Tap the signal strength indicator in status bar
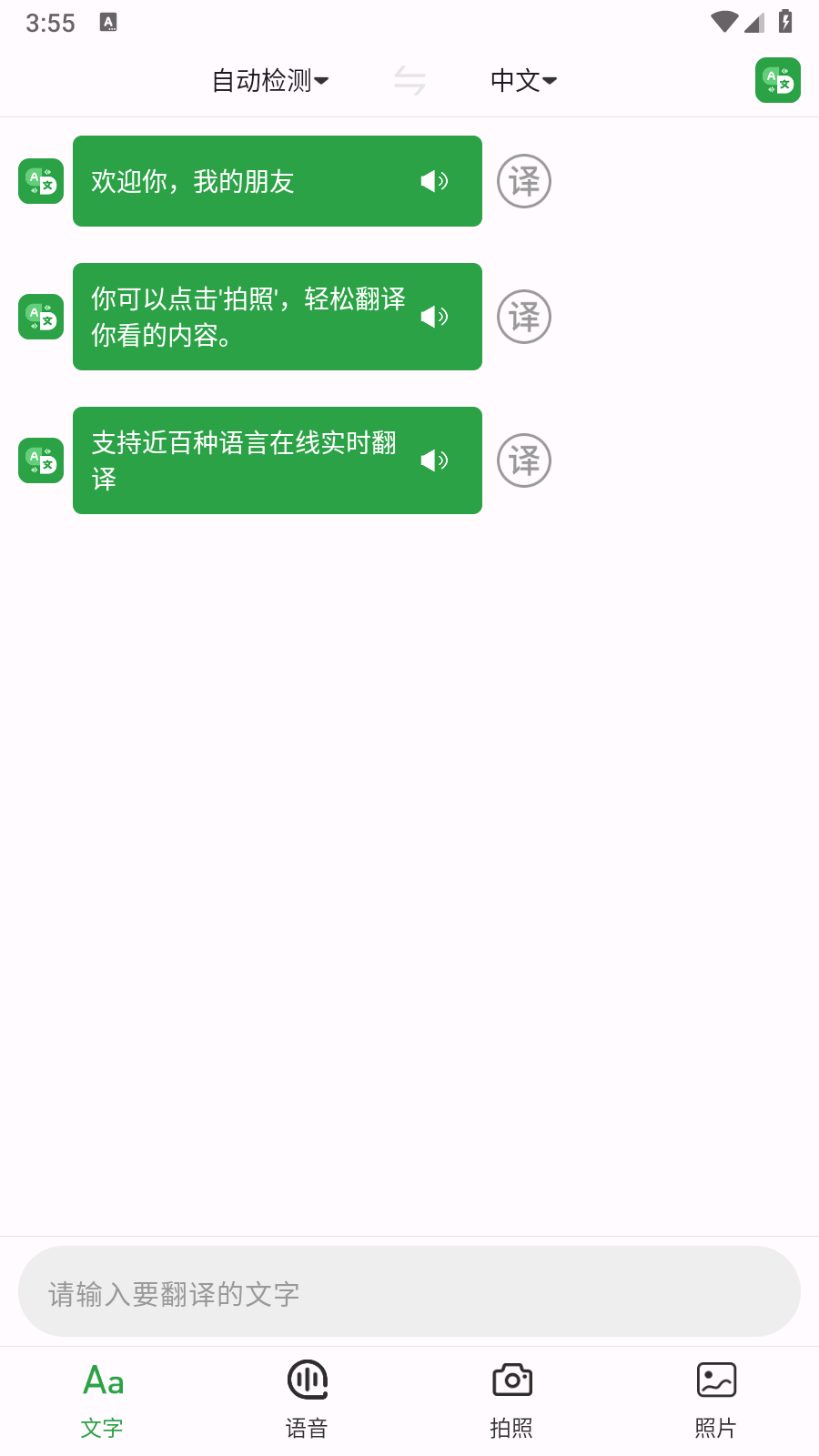 tap(752, 22)
